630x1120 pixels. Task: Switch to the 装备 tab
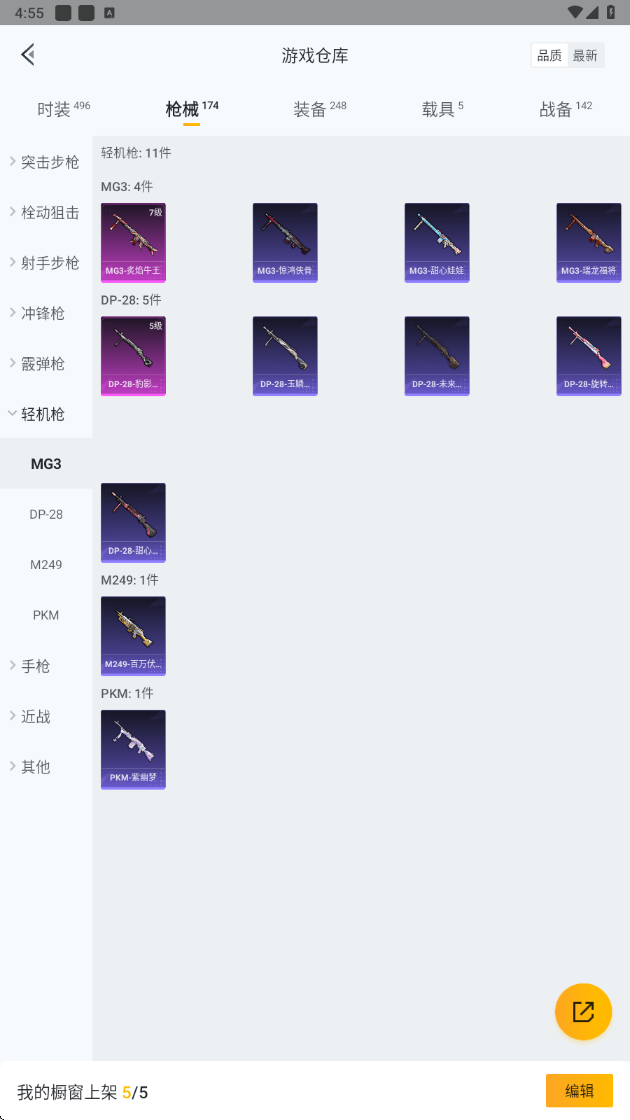point(319,109)
